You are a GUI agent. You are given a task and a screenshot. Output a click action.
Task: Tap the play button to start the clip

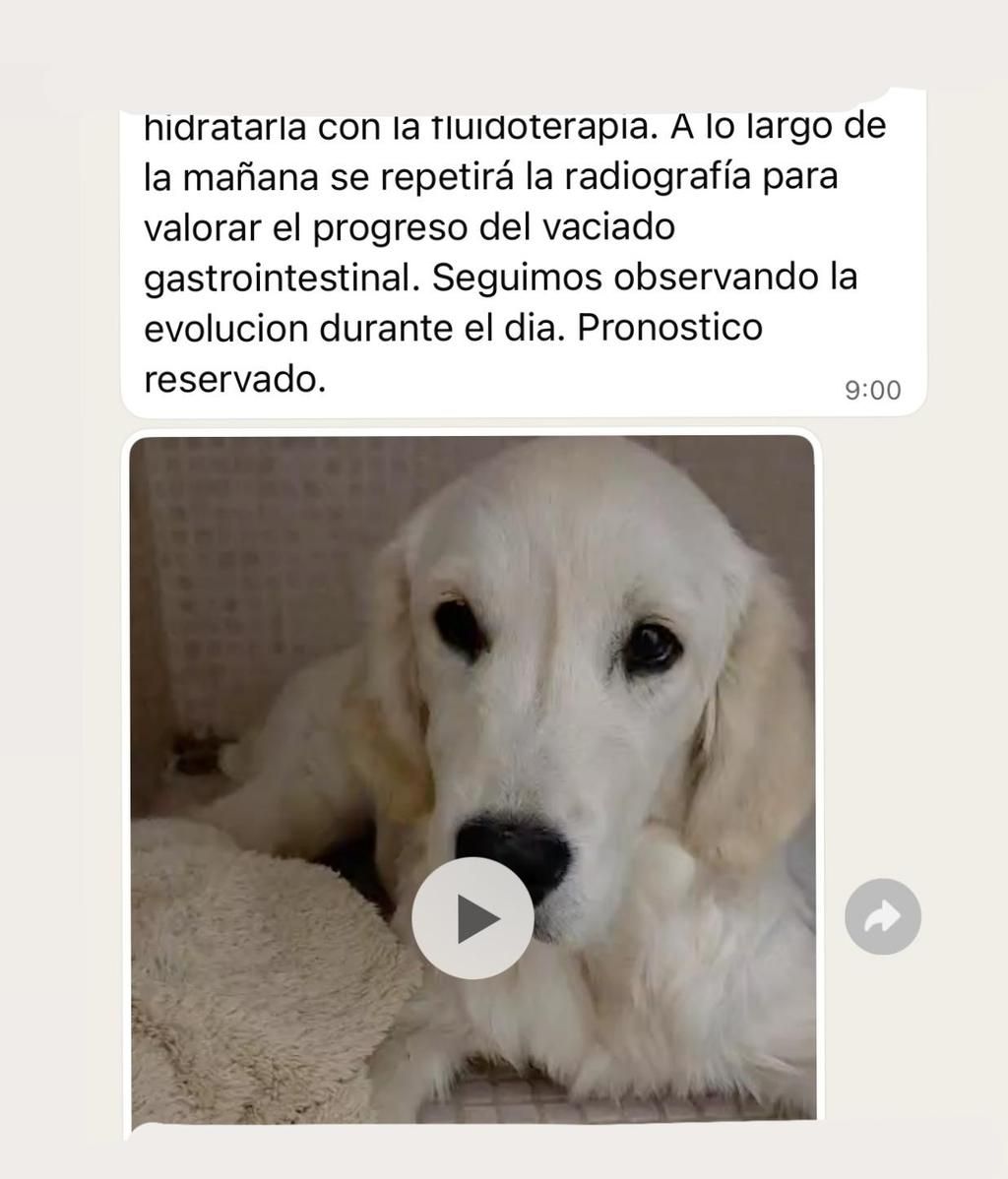472,916
